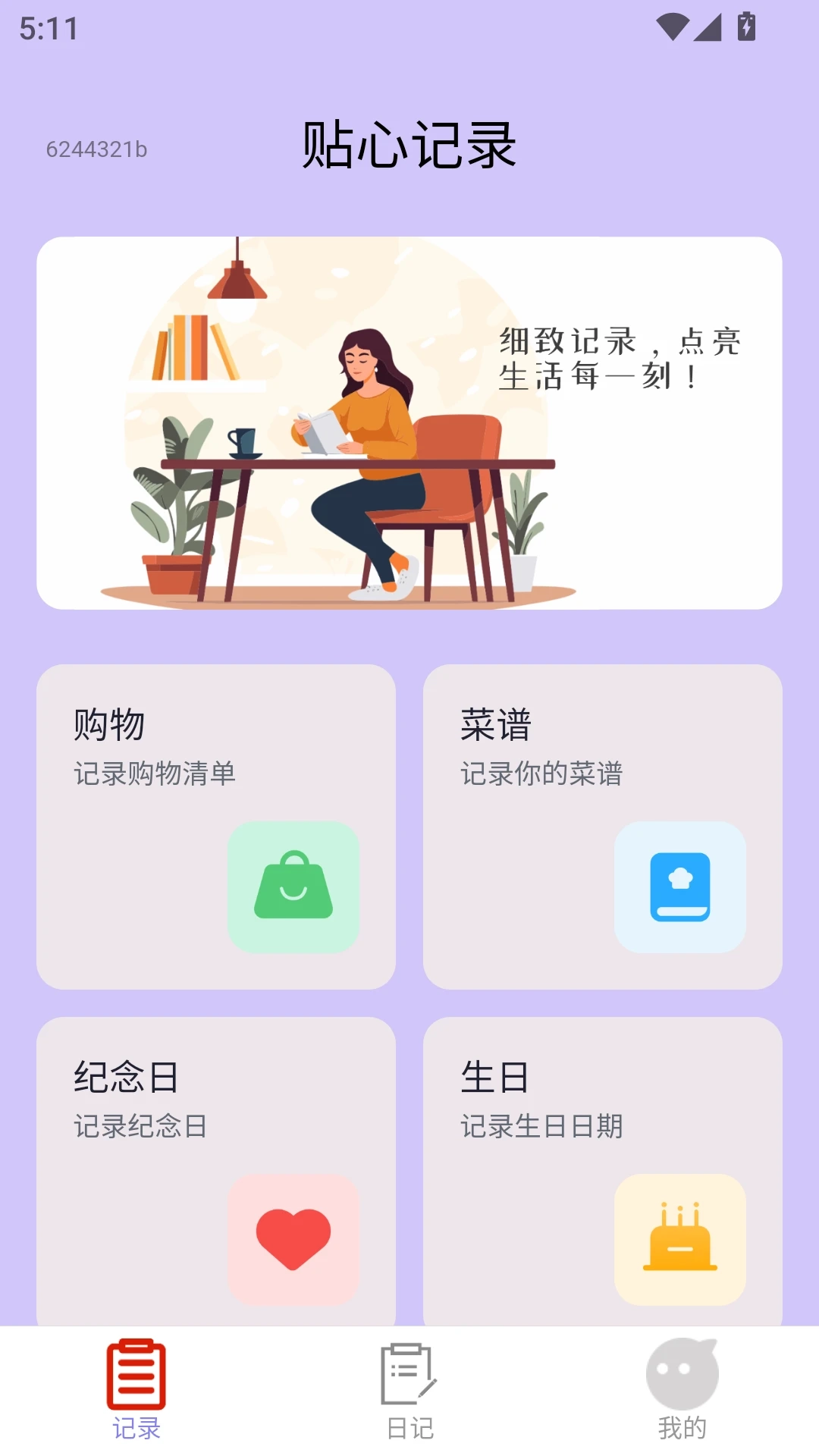
Task: Tap the device id 6244321b text
Action: 97,149
